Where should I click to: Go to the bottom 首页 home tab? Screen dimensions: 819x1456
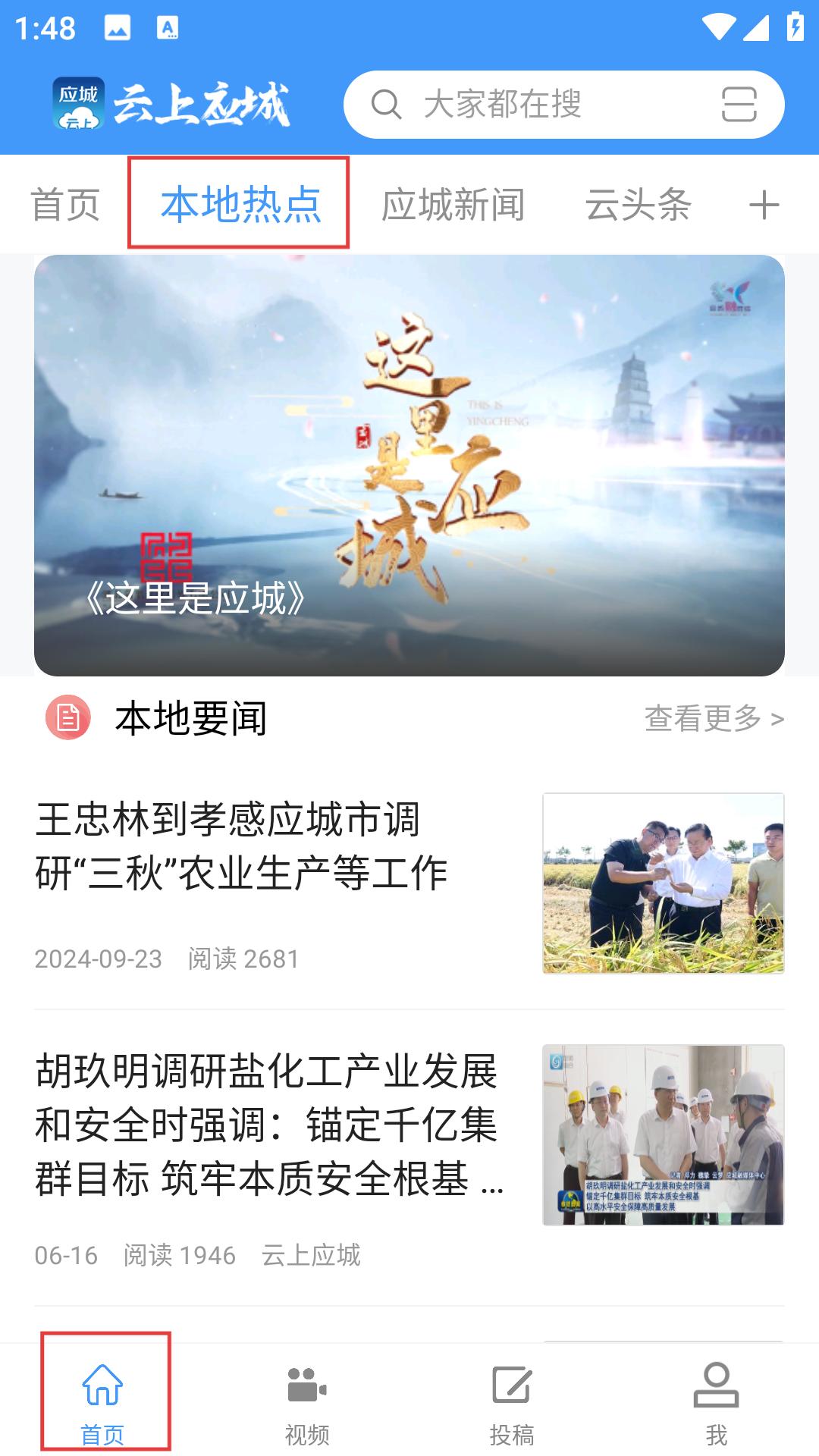pos(102,1403)
